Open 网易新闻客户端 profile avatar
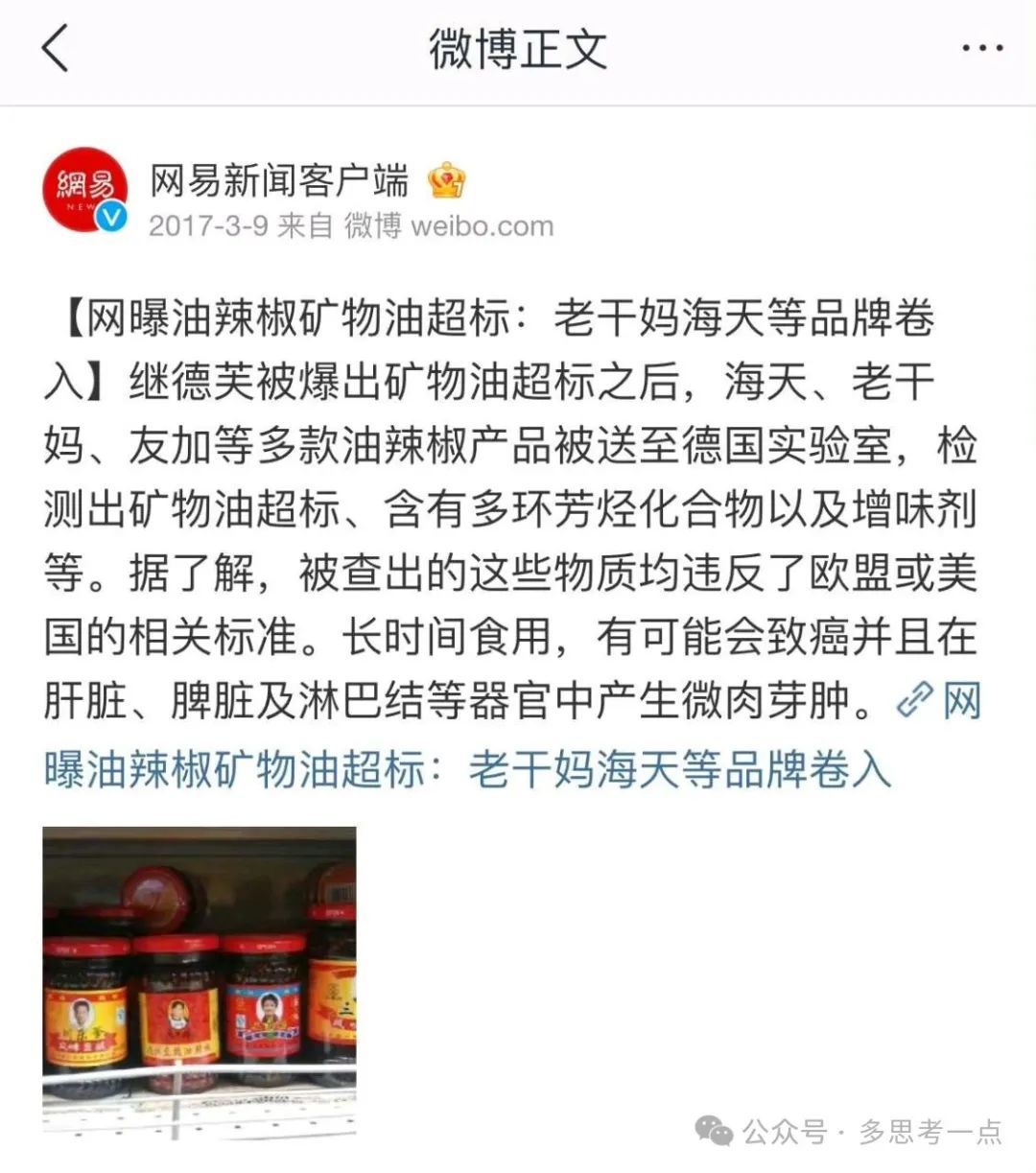1036x1173 pixels. [85, 190]
